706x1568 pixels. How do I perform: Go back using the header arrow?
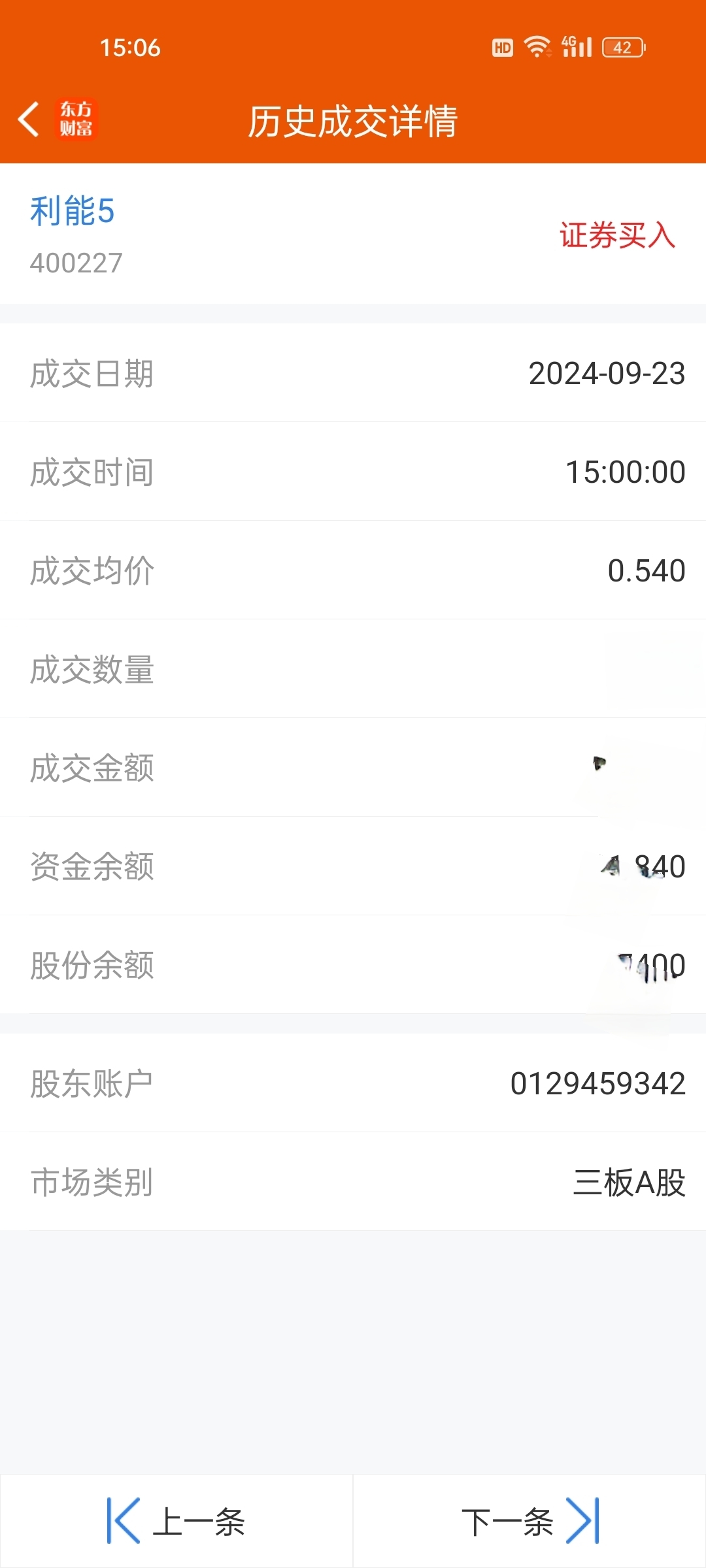[29, 120]
